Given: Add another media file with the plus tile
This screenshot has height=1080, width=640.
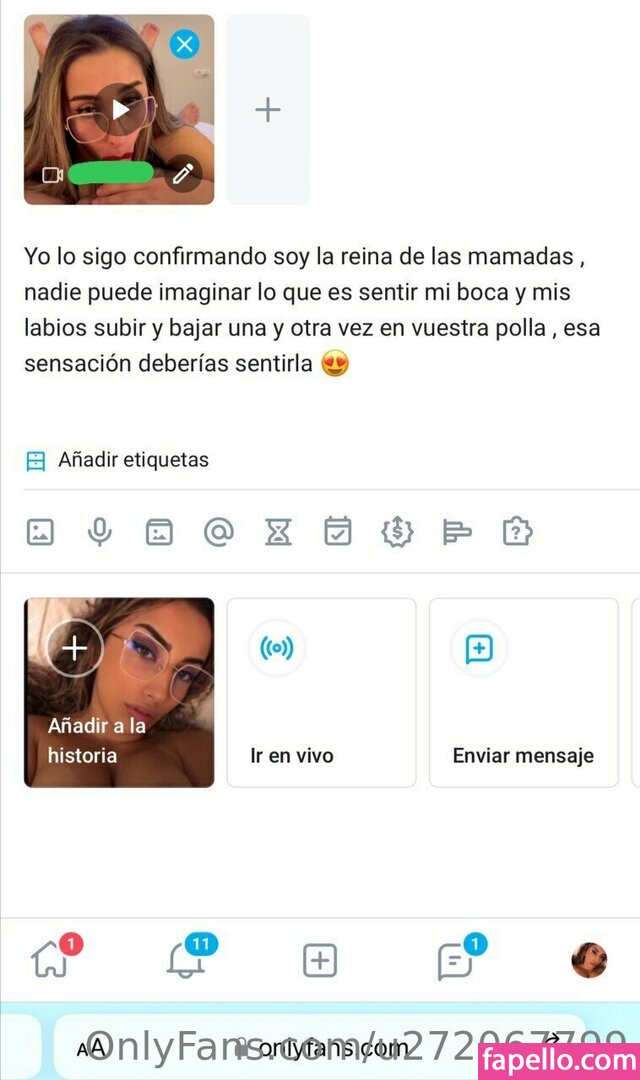Looking at the screenshot, I should [x=268, y=110].
